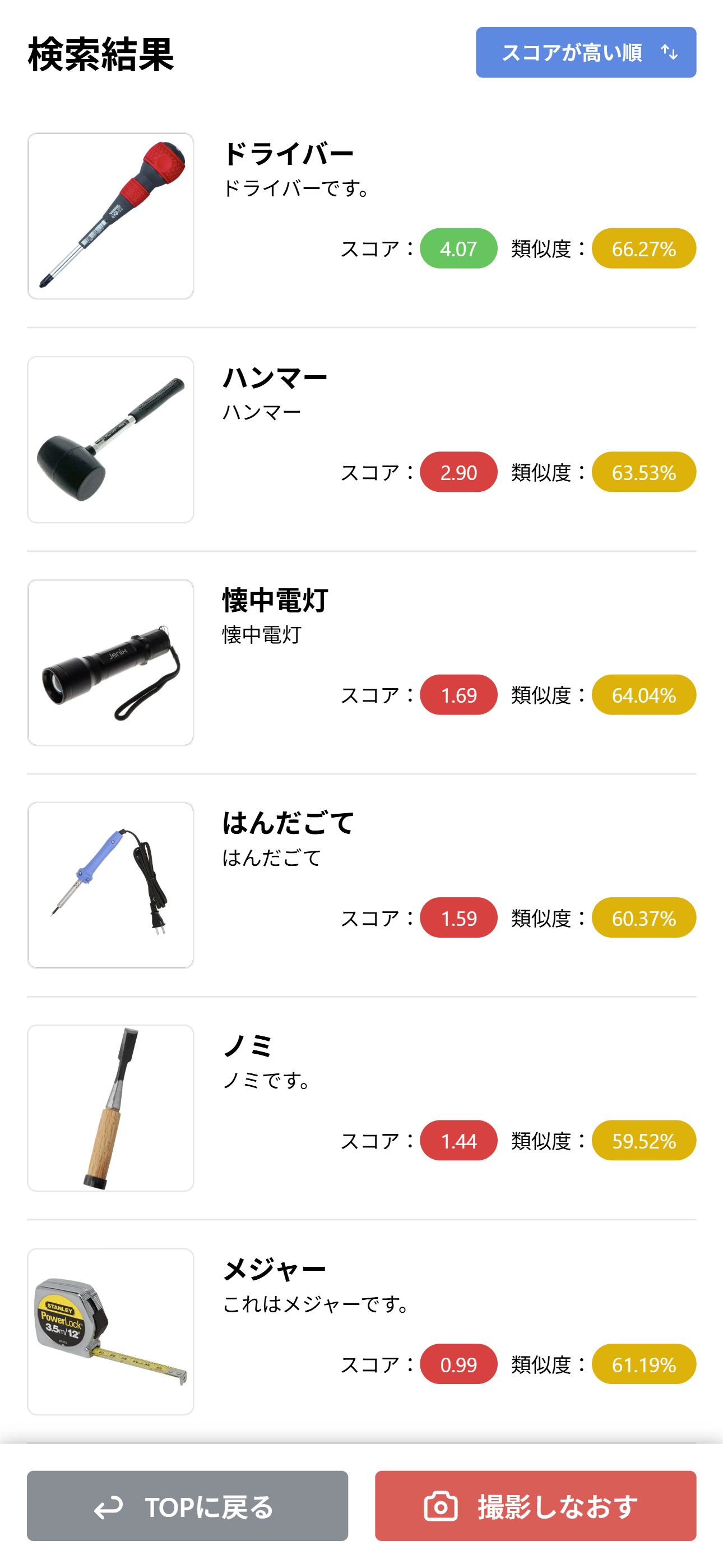723x1568 pixels.
Task: Click the はんだごて item title
Action: tap(288, 825)
